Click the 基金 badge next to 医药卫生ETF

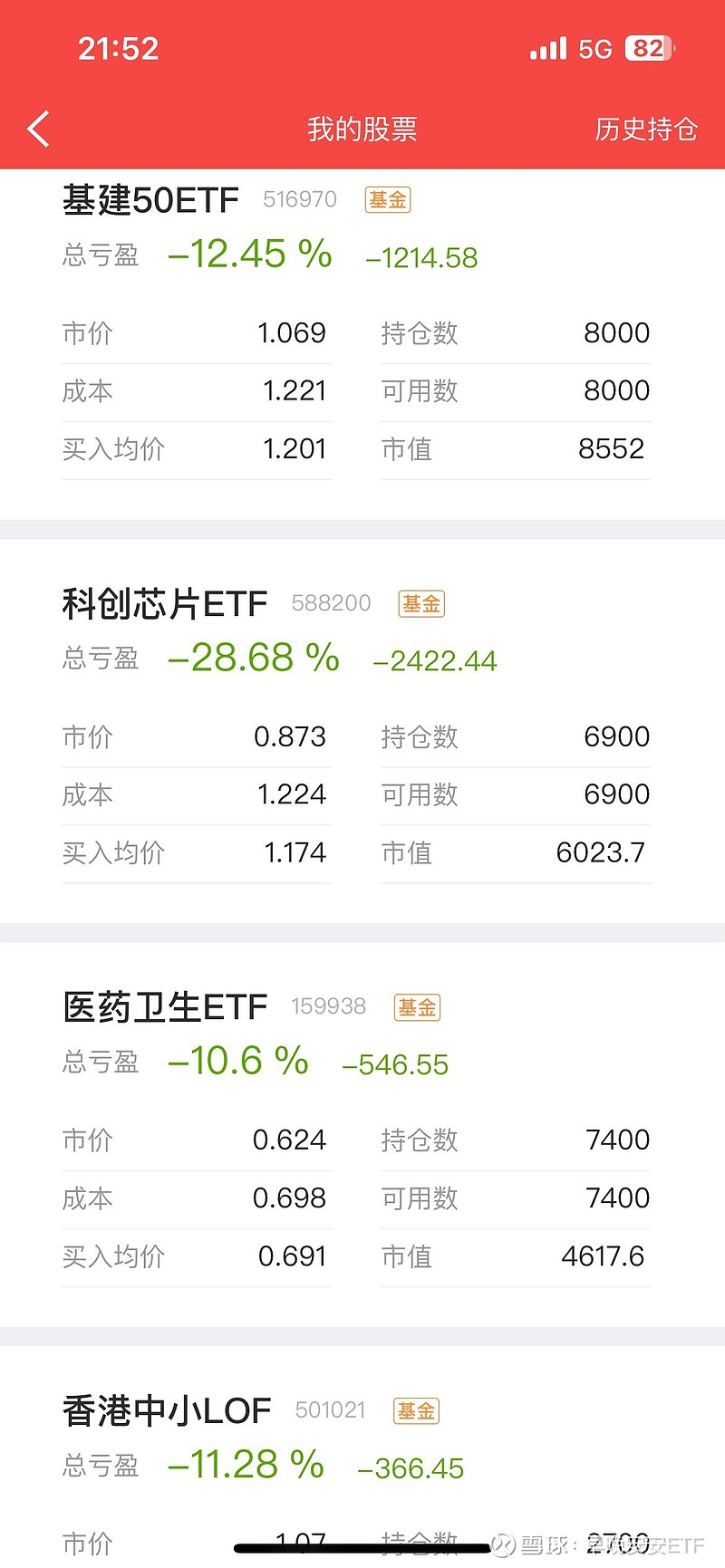(x=416, y=1006)
